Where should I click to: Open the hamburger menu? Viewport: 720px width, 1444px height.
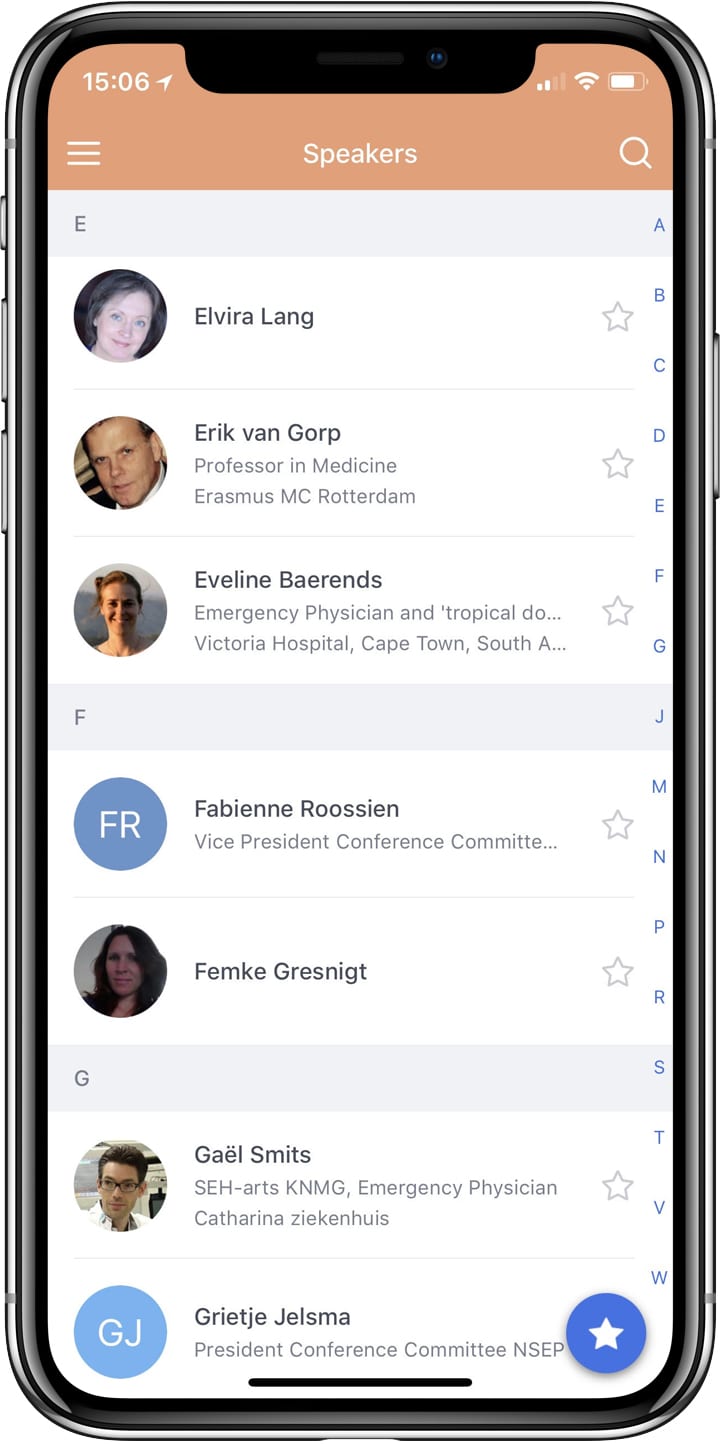tap(84, 153)
